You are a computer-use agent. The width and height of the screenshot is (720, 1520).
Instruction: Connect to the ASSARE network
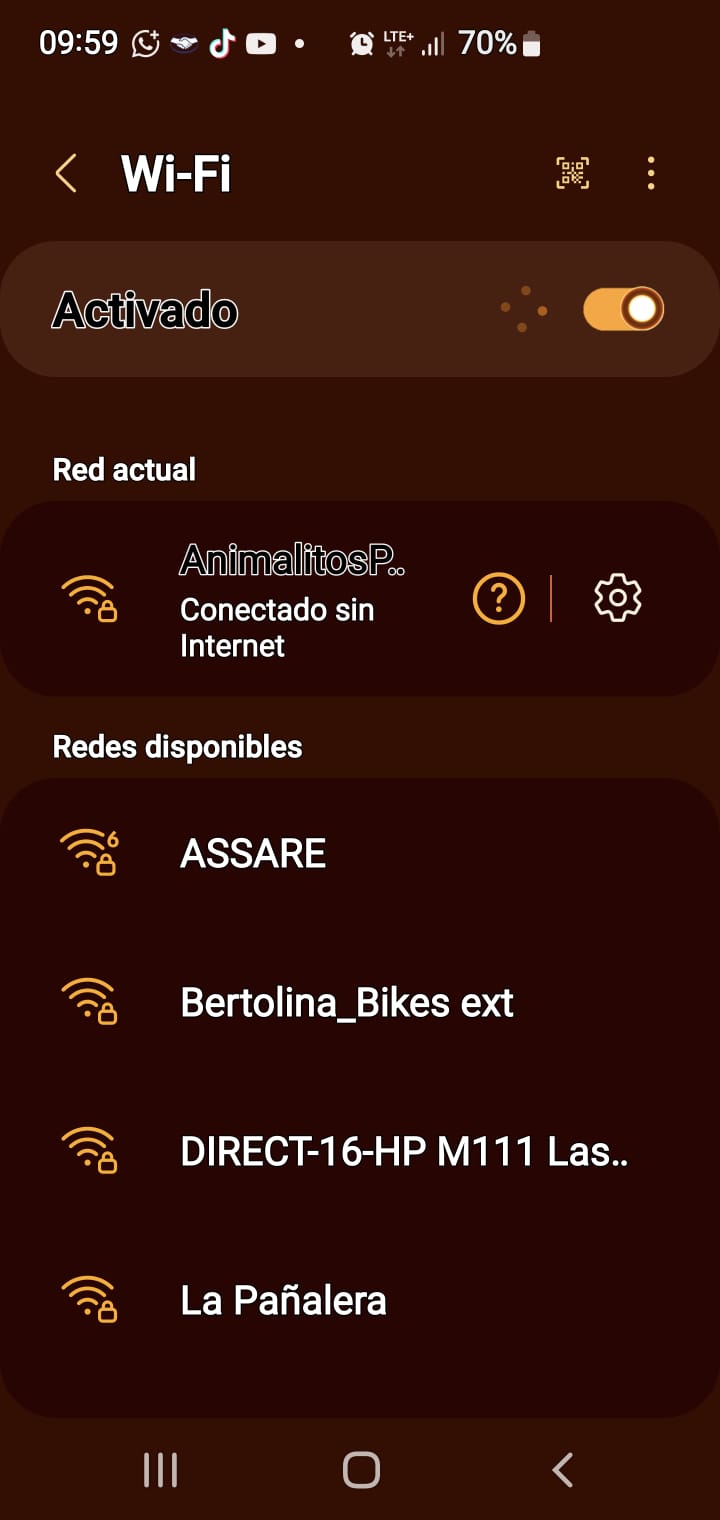[x=253, y=854]
